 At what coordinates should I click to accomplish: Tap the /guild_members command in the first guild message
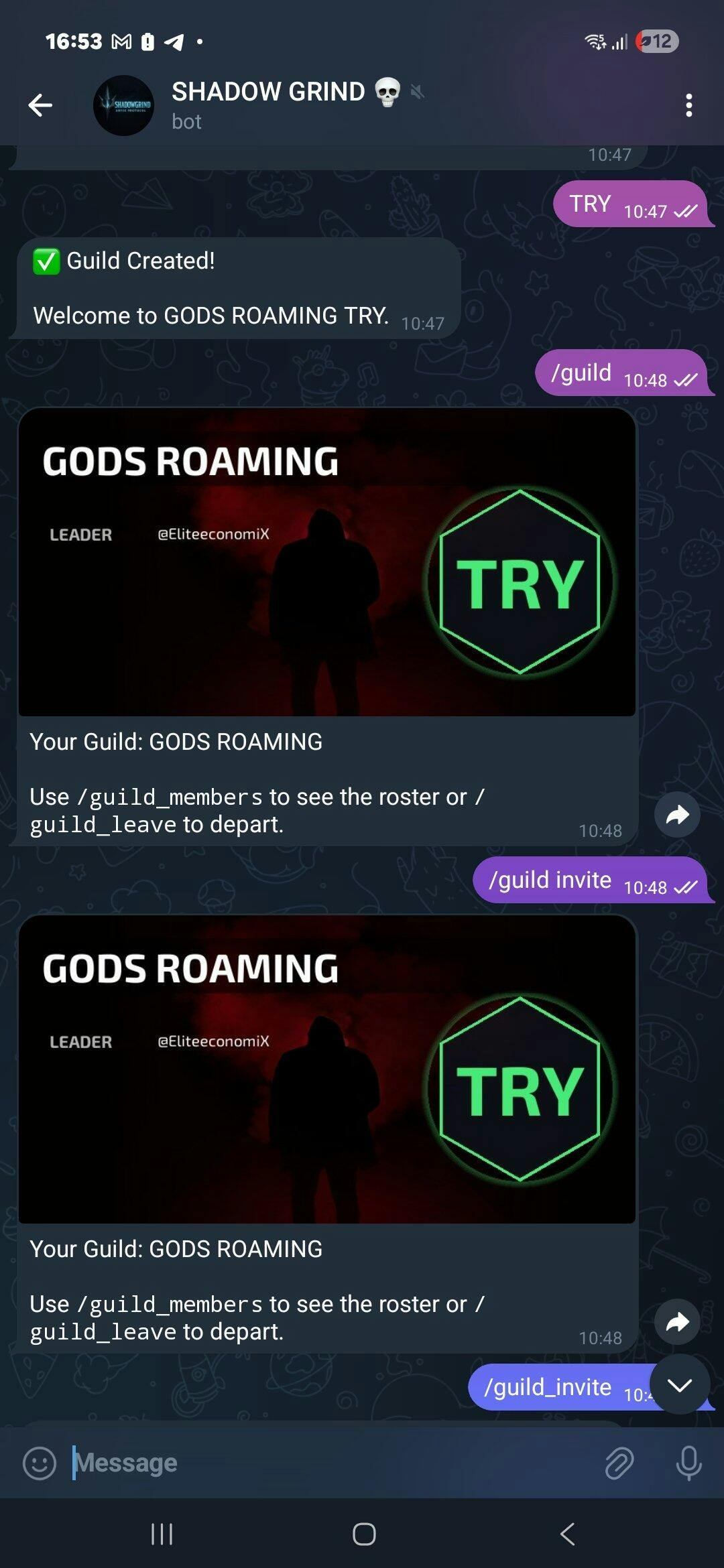pos(170,797)
